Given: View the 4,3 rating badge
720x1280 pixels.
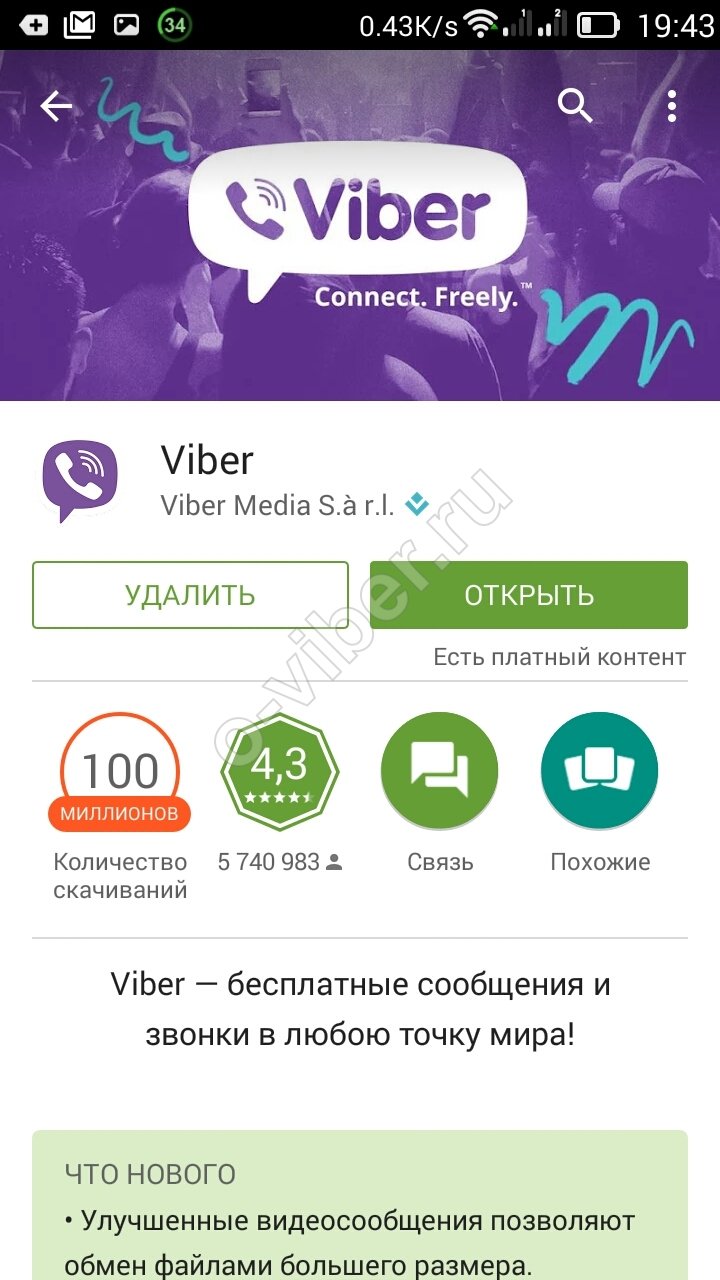Looking at the screenshot, I should [279, 771].
